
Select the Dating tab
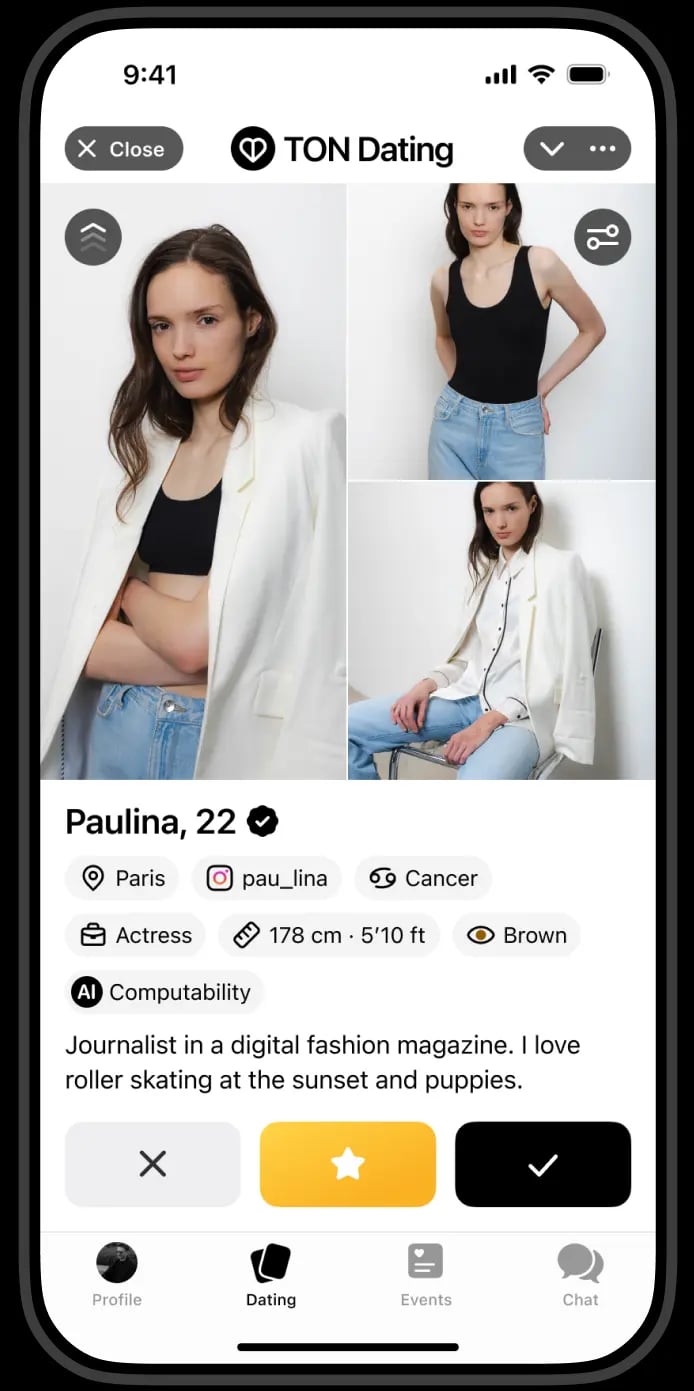271,1274
